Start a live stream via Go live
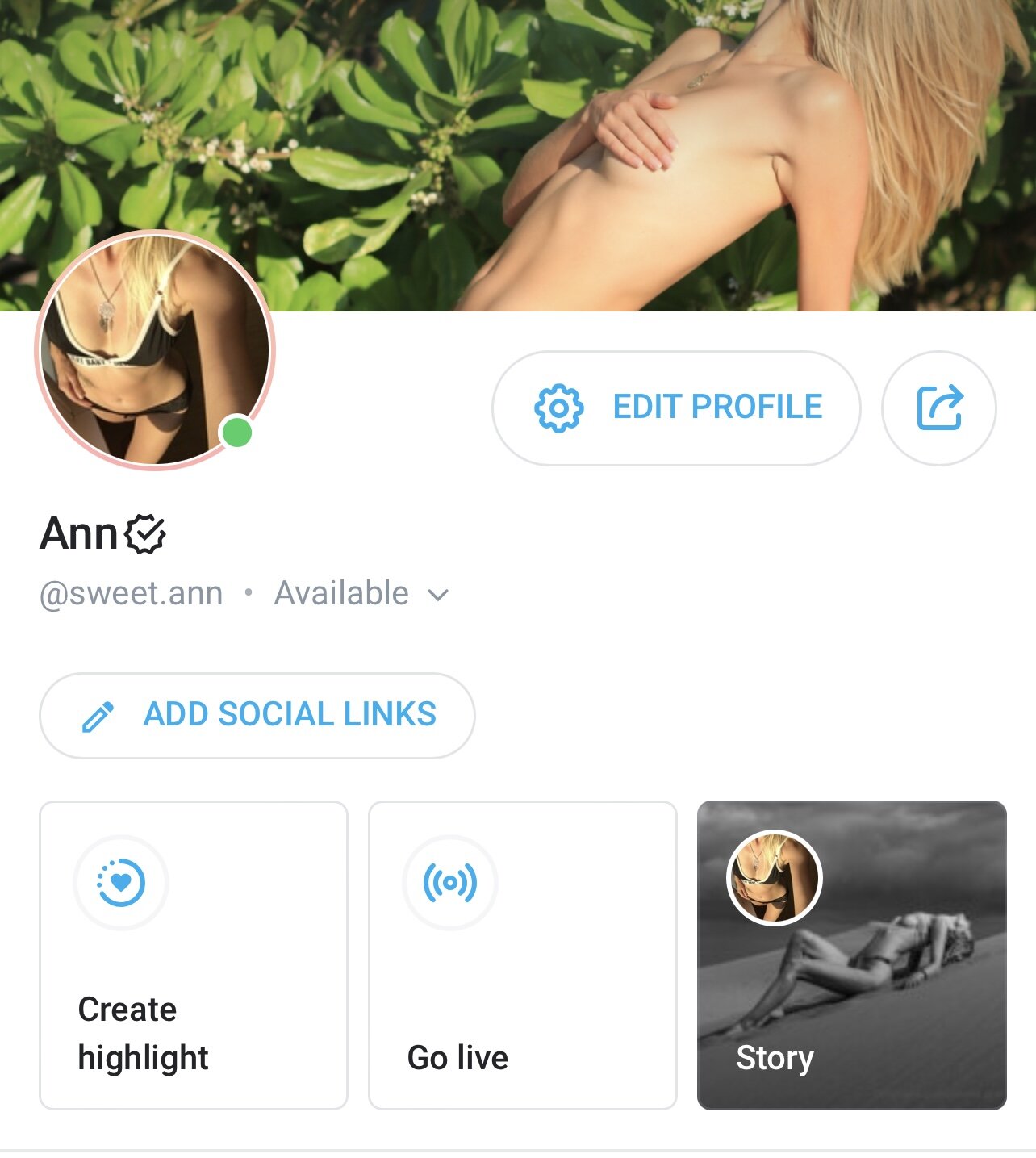Screen dimensions: 1036x1158 click(522, 955)
